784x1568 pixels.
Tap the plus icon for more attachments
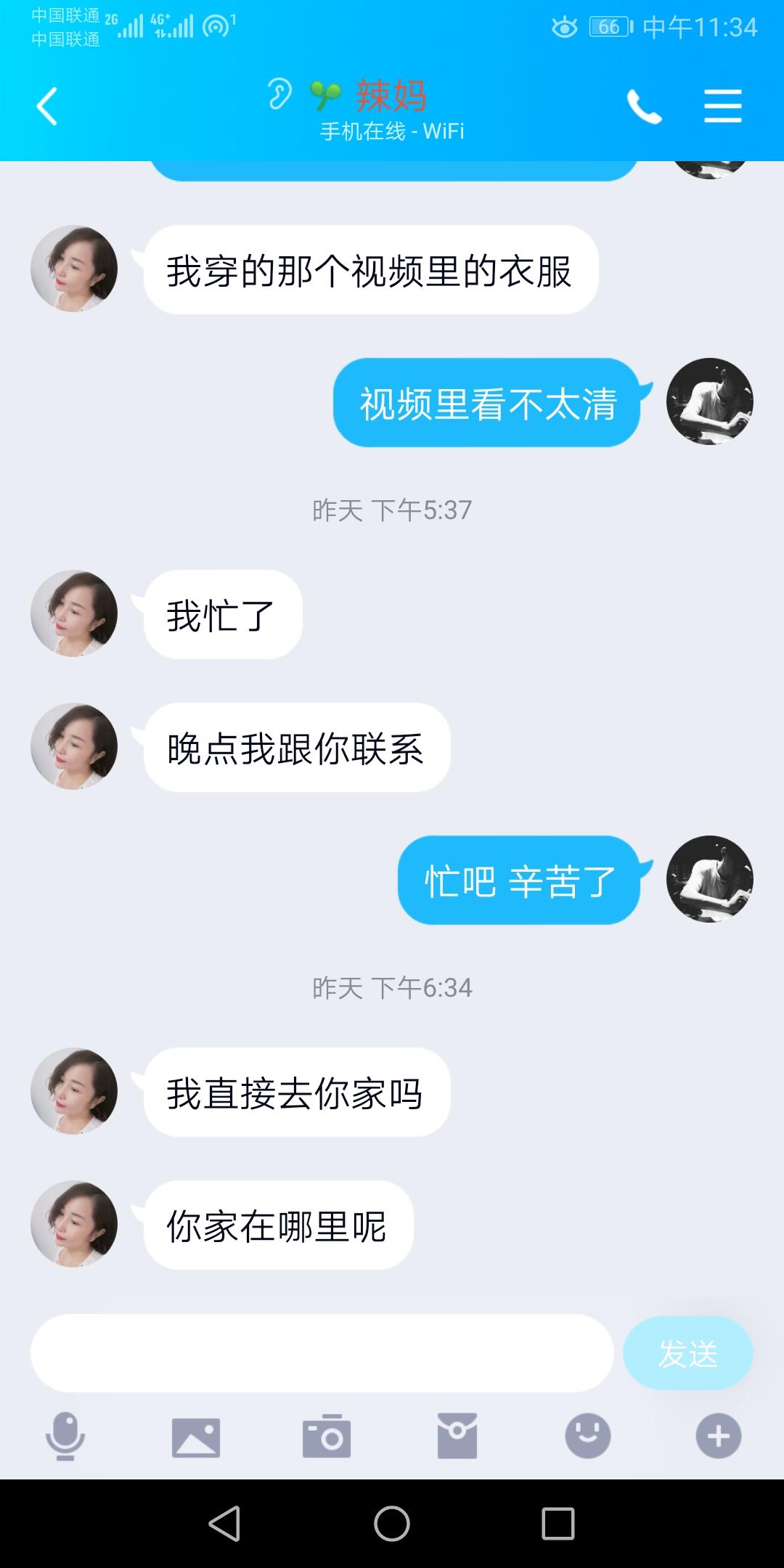(719, 1437)
